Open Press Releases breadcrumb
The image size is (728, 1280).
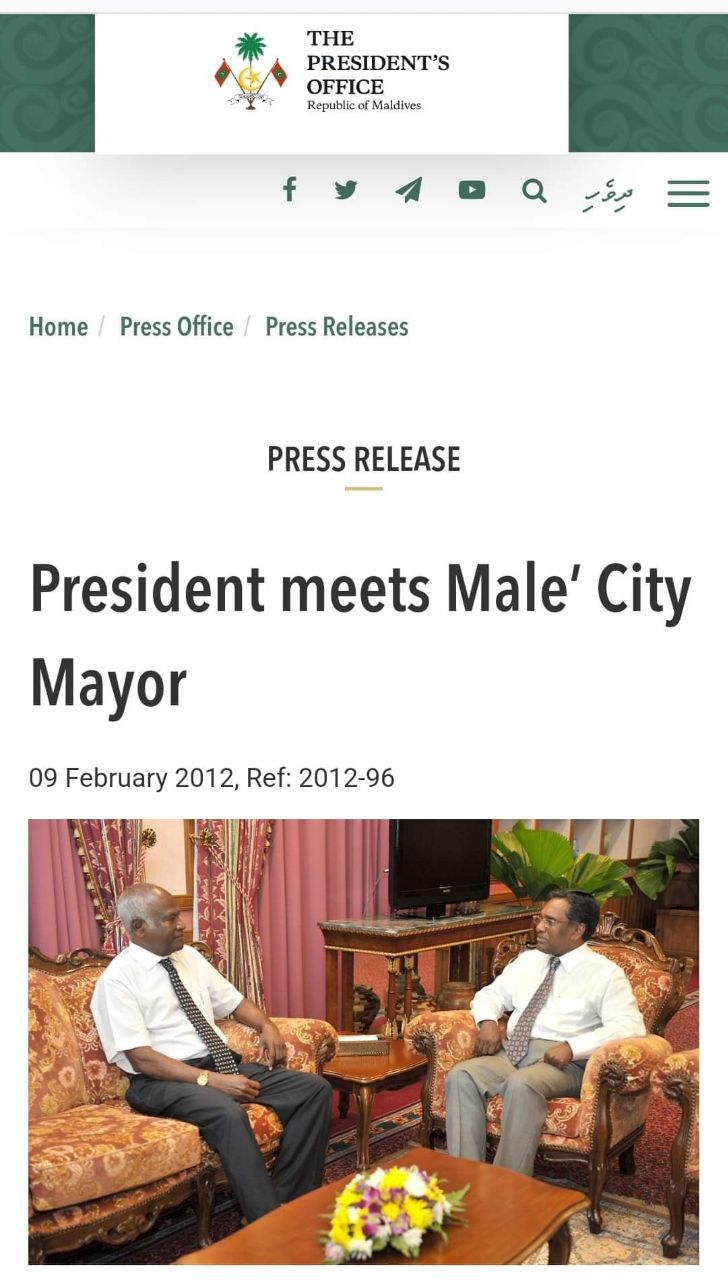[337, 327]
